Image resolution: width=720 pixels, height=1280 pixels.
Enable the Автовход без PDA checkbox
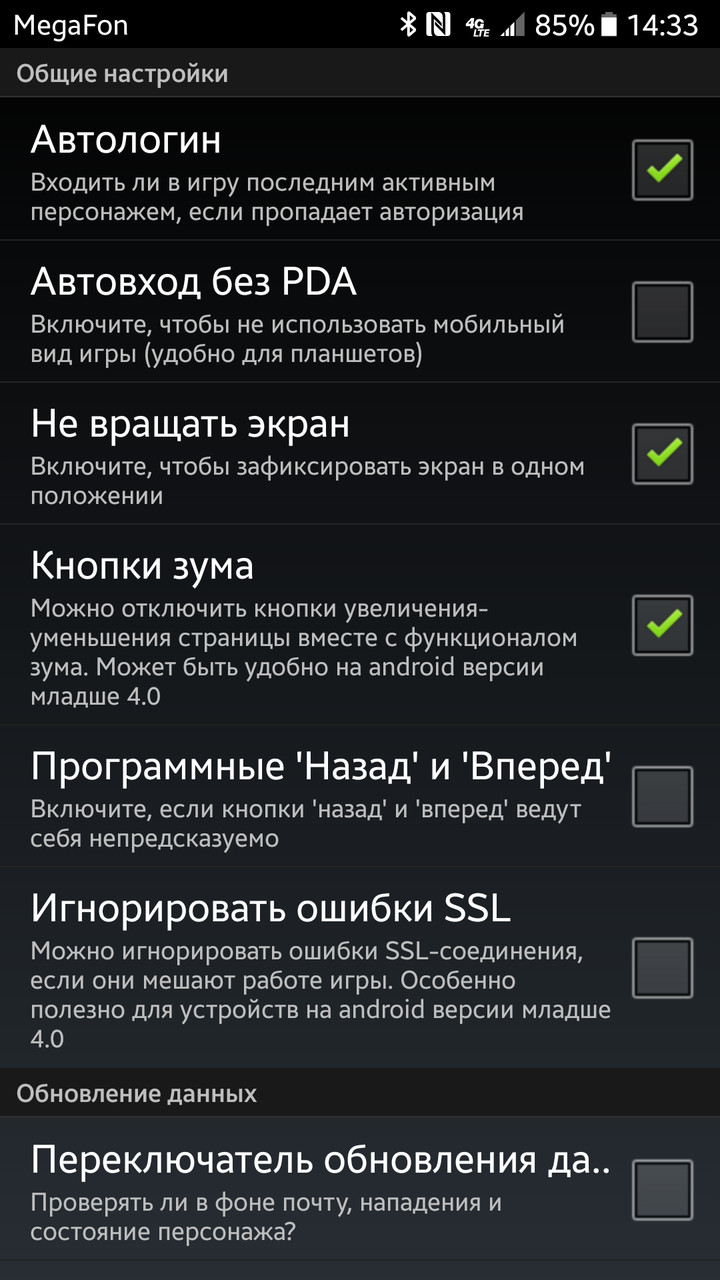pyautogui.click(x=662, y=312)
